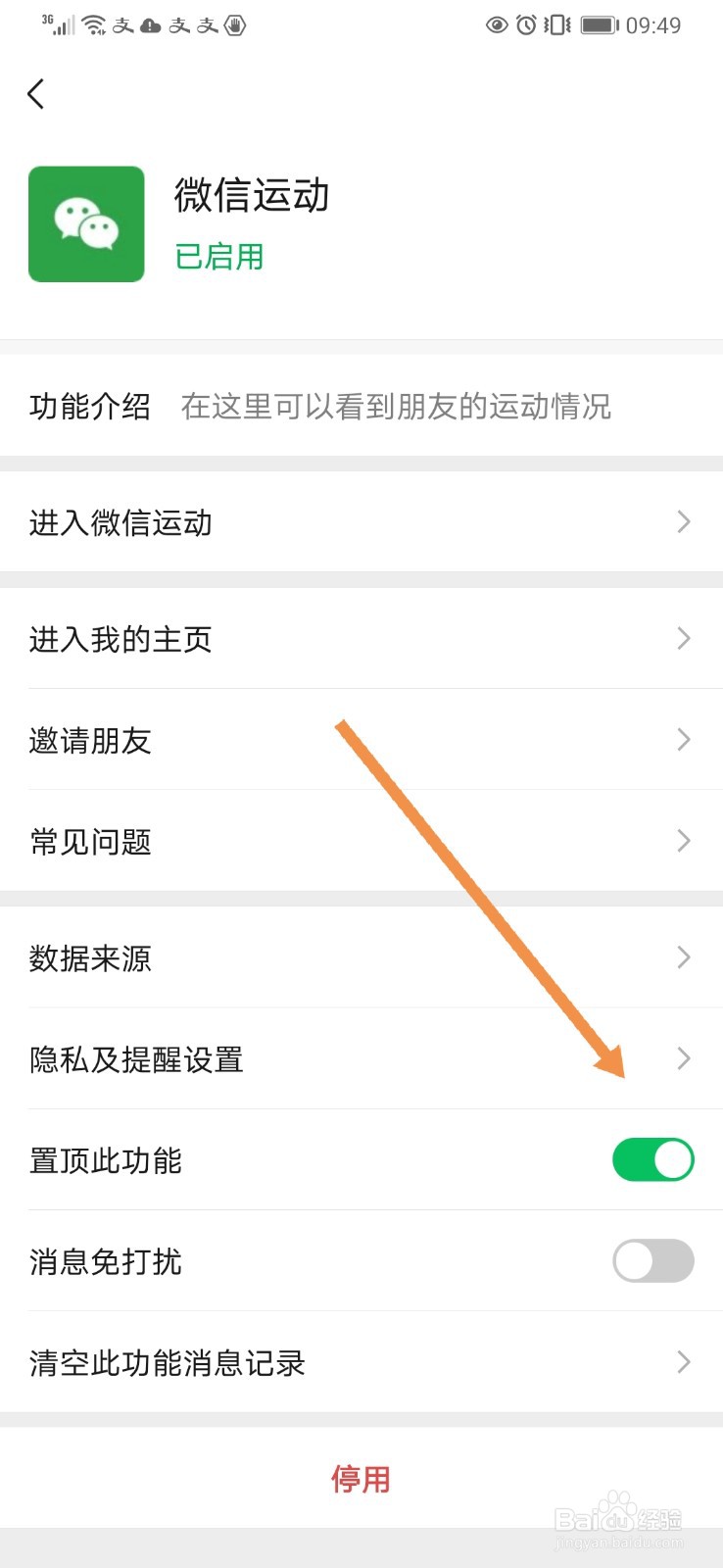Disable the 置顶此功能 pin toggle
The height and width of the screenshot is (1568, 723).
pos(652,1159)
